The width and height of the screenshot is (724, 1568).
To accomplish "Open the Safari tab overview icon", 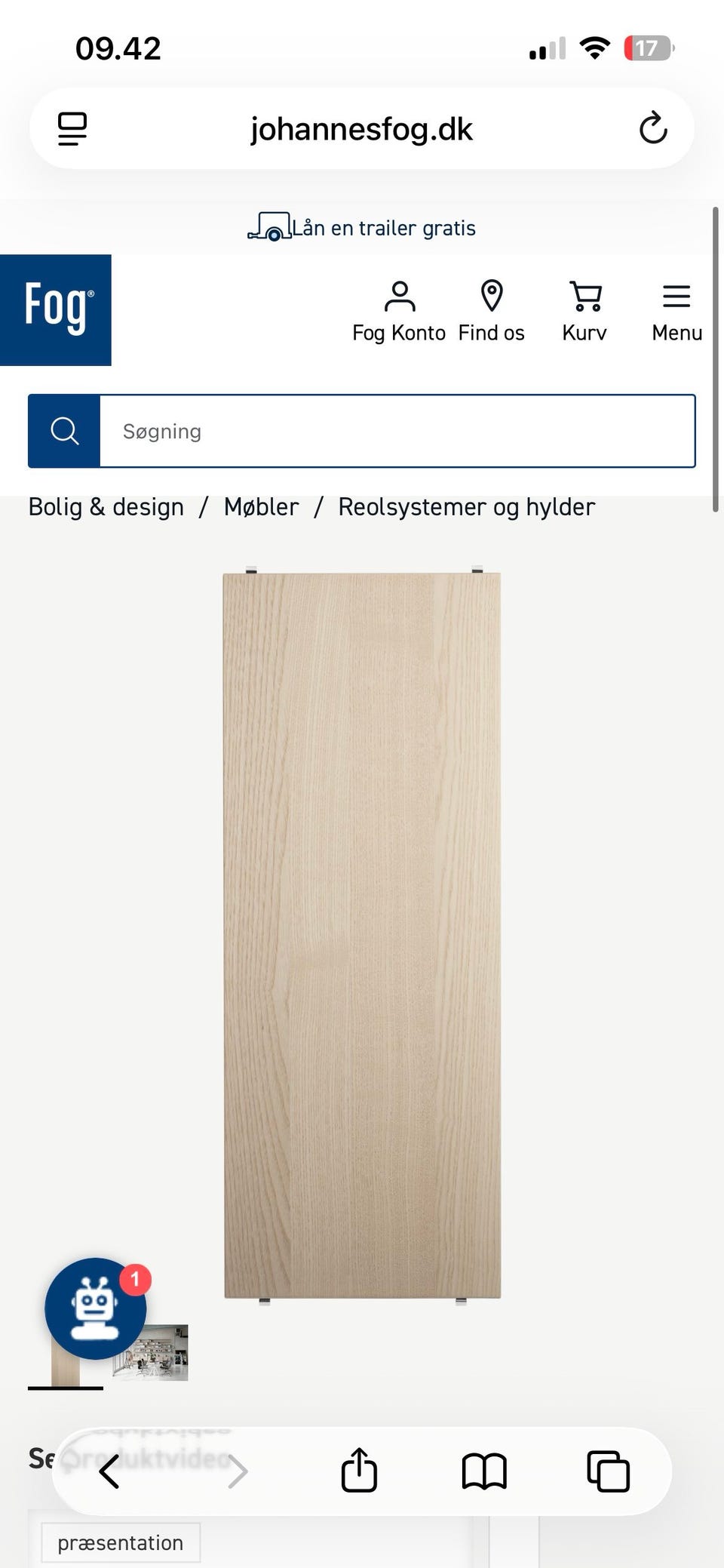I will tap(608, 1470).
